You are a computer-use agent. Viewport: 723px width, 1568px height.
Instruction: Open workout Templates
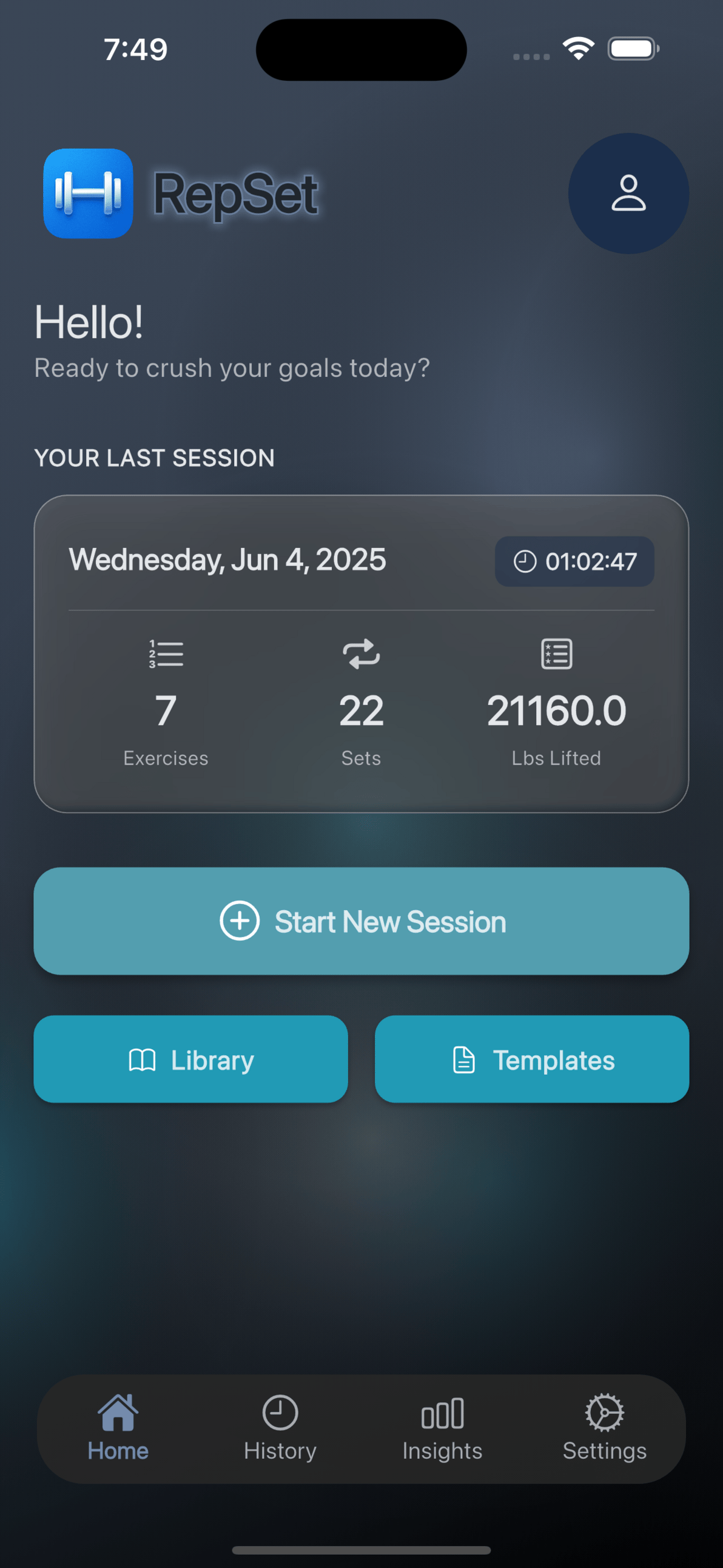coord(532,1059)
